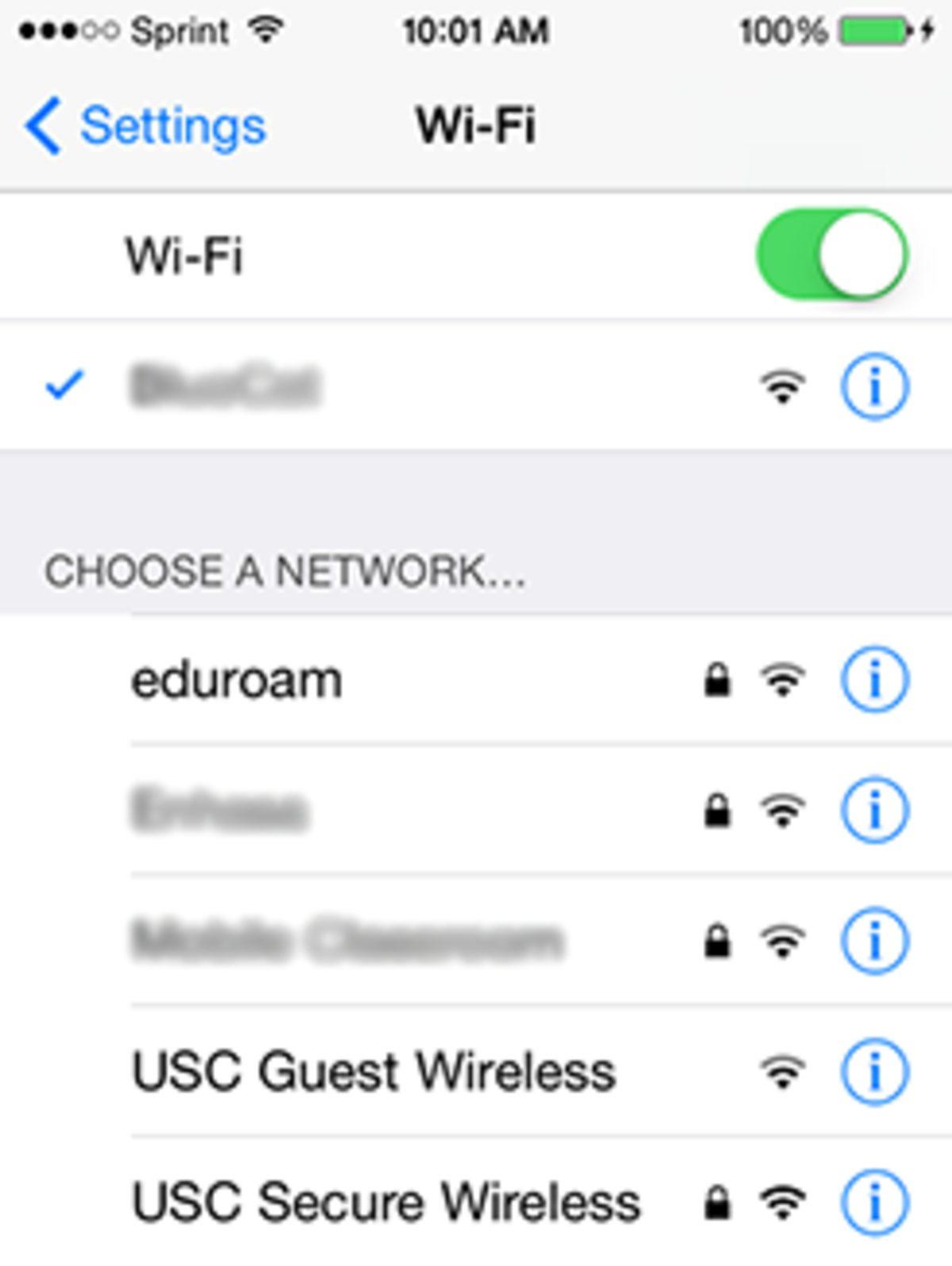Image resolution: width=952 pixels, height=1266 pixels.
Task: Open info for the connected network
Action: [x=873, y=387]
